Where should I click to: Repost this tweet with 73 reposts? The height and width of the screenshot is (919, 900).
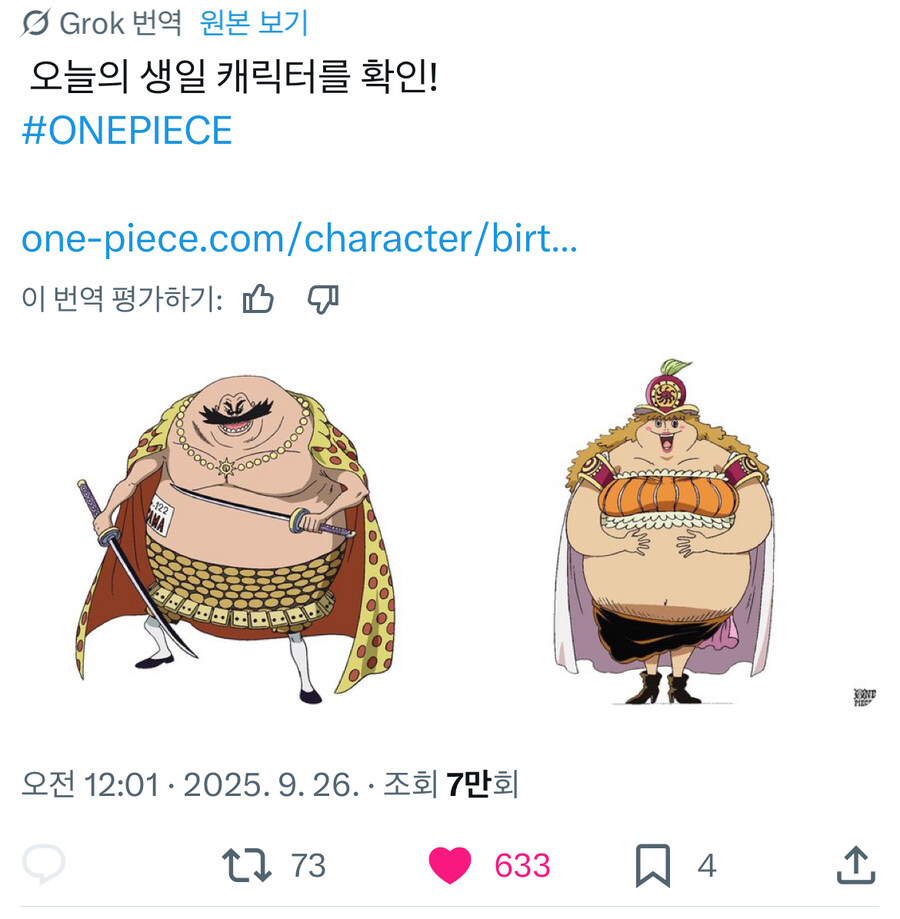pos(247,865)
